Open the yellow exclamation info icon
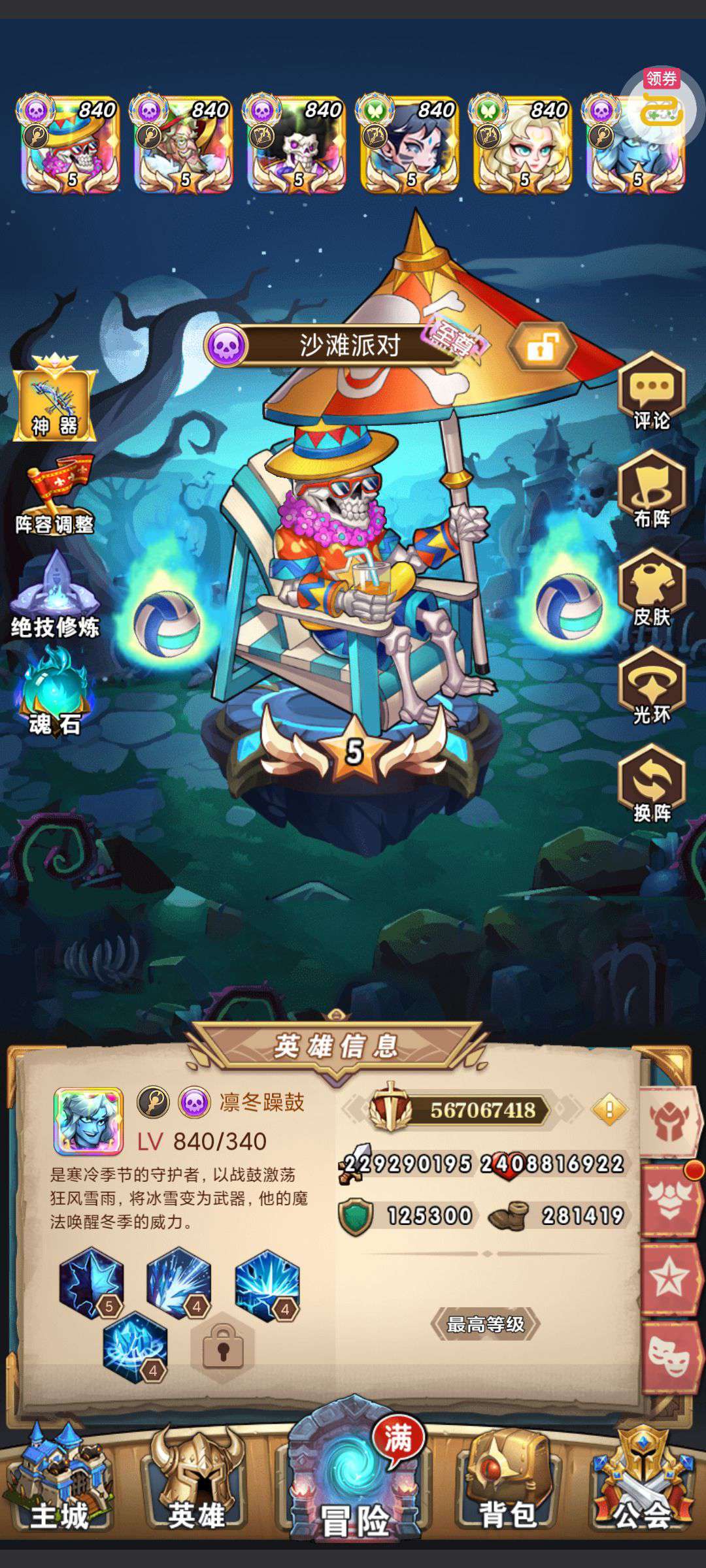This screenshot has height=1568, width=706. tap(609, 1109)
